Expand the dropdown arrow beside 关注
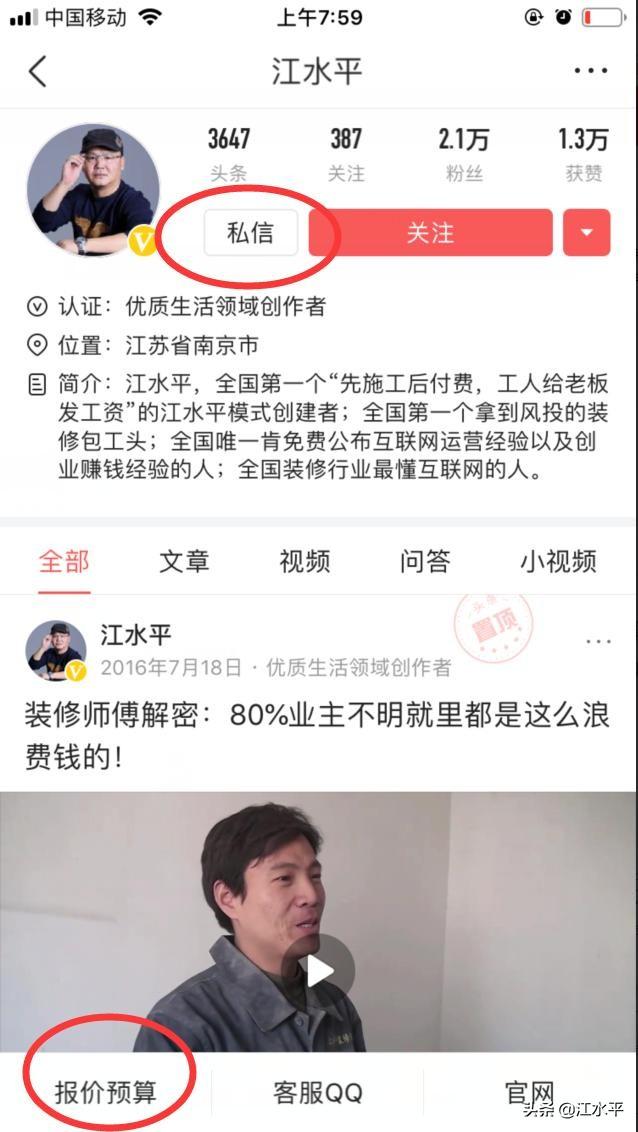The width and height of the screenshot is (638, 1132). coord(586,233)
